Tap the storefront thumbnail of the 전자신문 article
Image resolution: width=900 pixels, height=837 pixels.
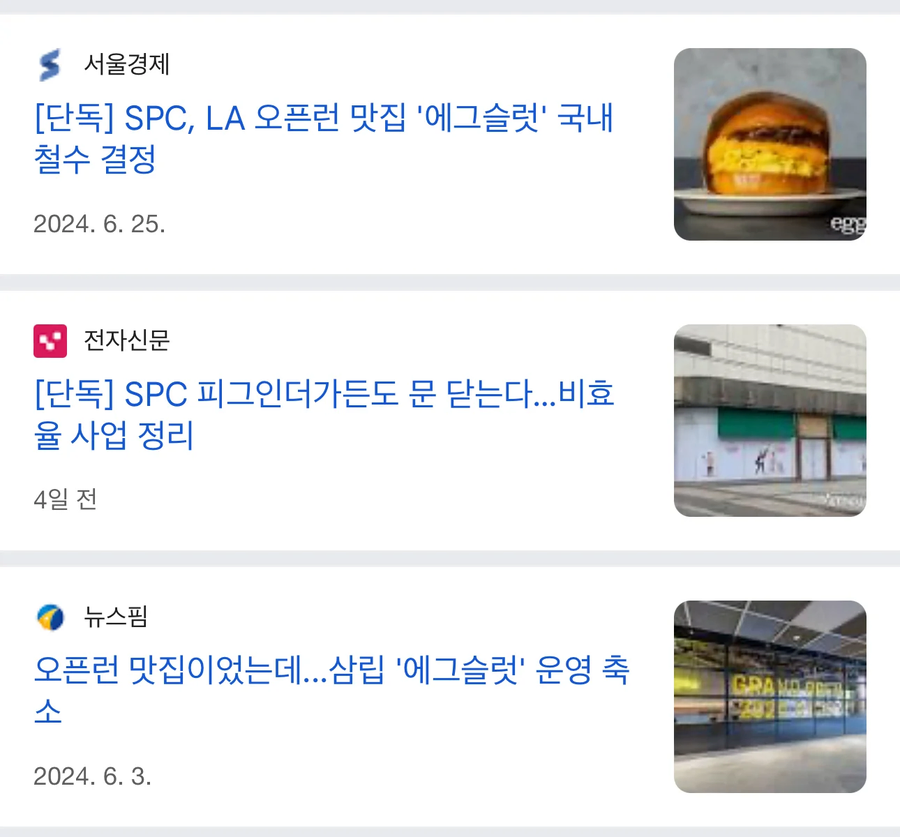point(770,420)
